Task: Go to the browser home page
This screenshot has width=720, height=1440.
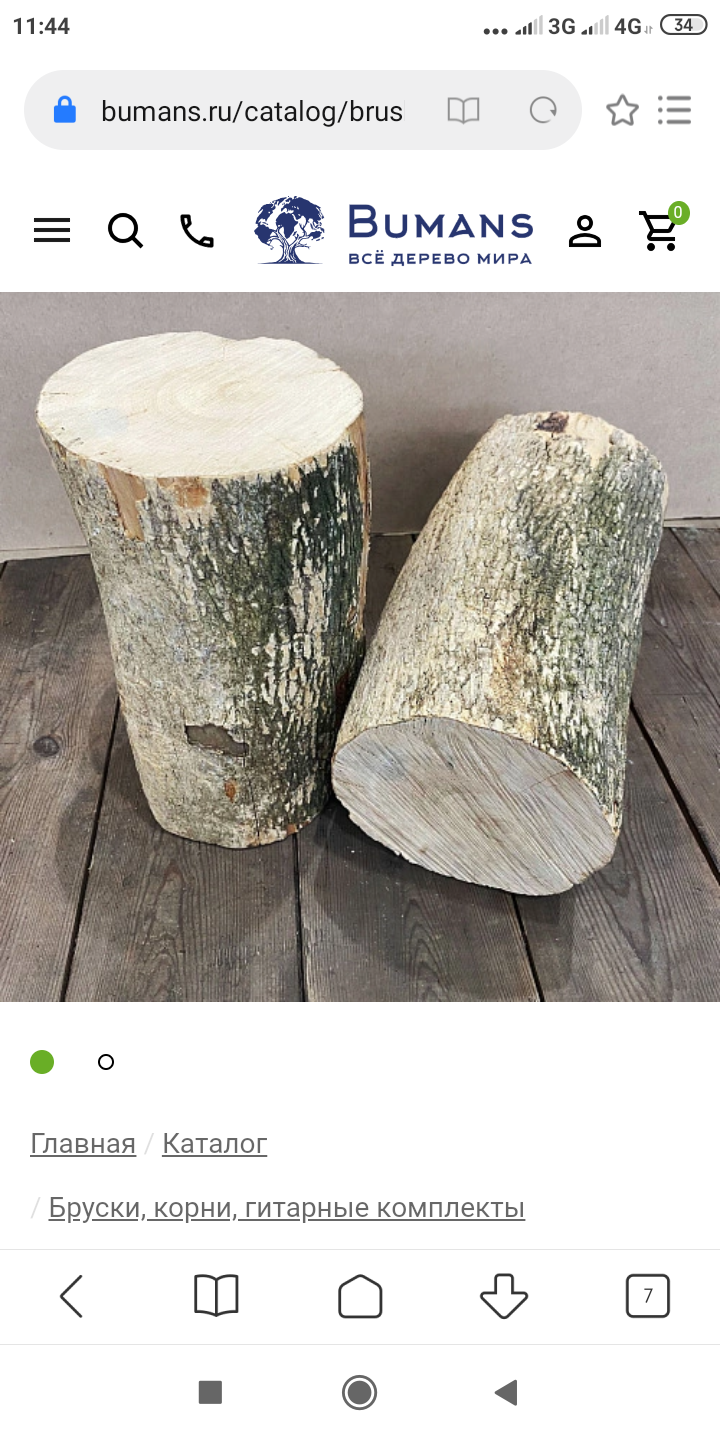Action: (x=360, y=1297)
